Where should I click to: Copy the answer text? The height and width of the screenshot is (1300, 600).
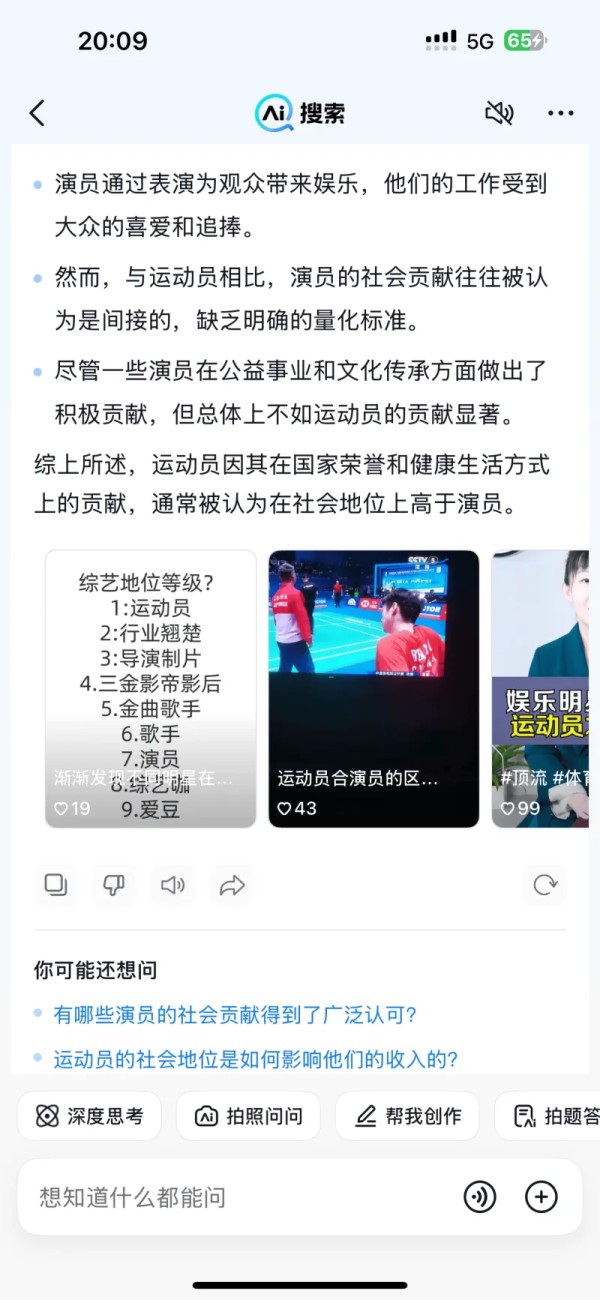point(56,885)
